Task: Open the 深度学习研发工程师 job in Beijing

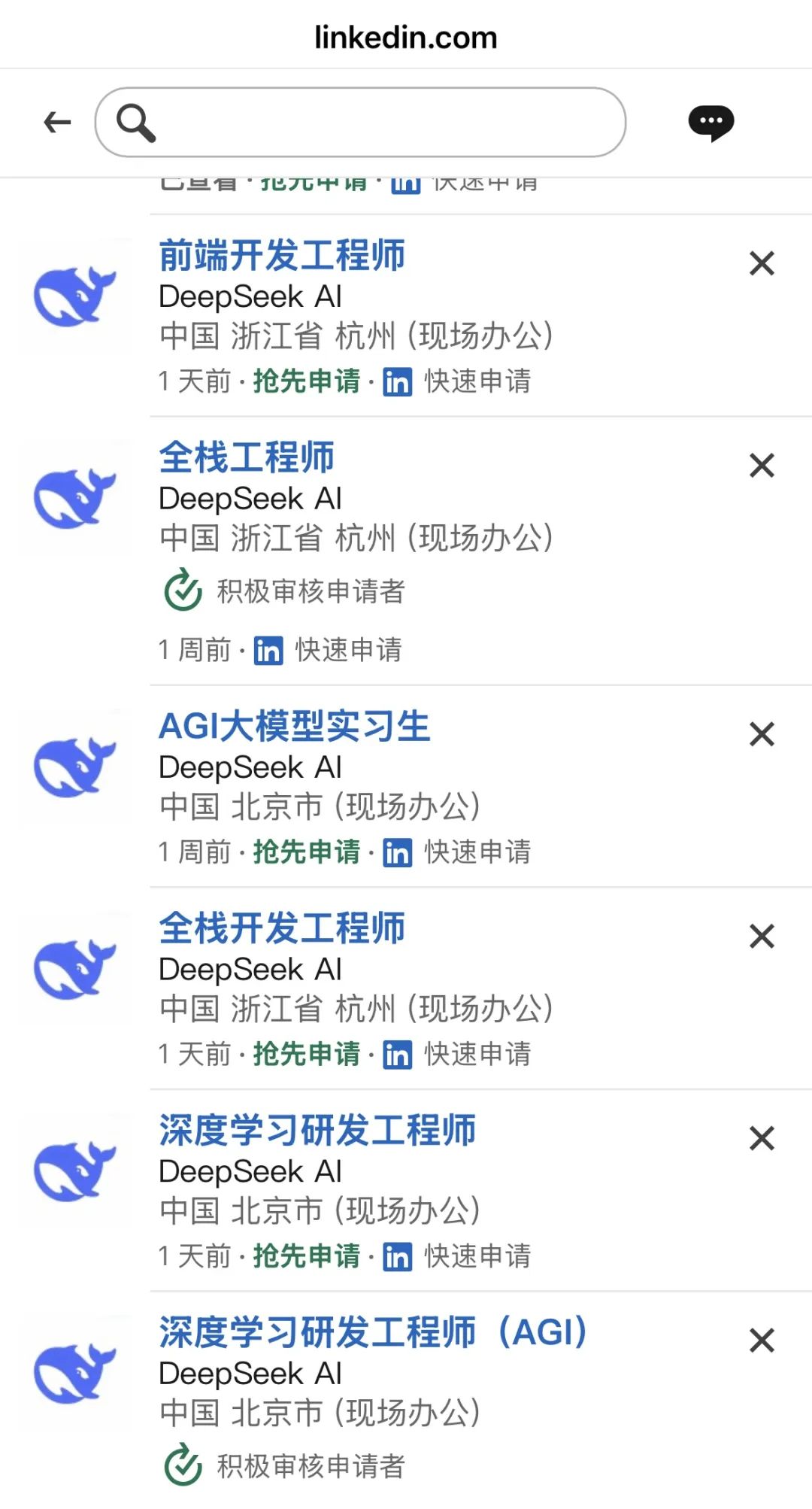Action: (317, 1130)
